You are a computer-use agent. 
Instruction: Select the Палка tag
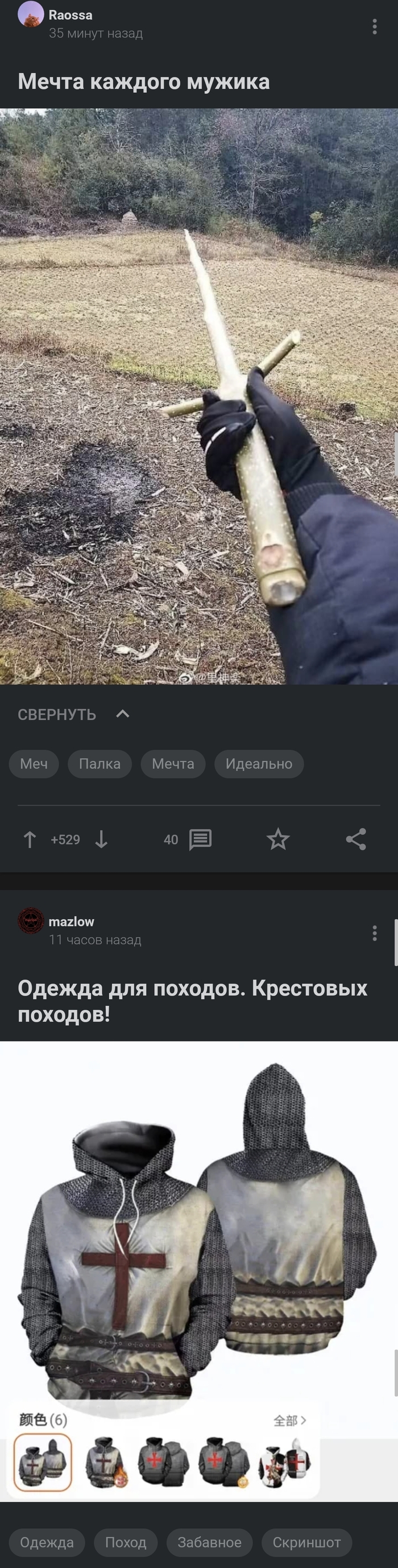pos(100,763)
